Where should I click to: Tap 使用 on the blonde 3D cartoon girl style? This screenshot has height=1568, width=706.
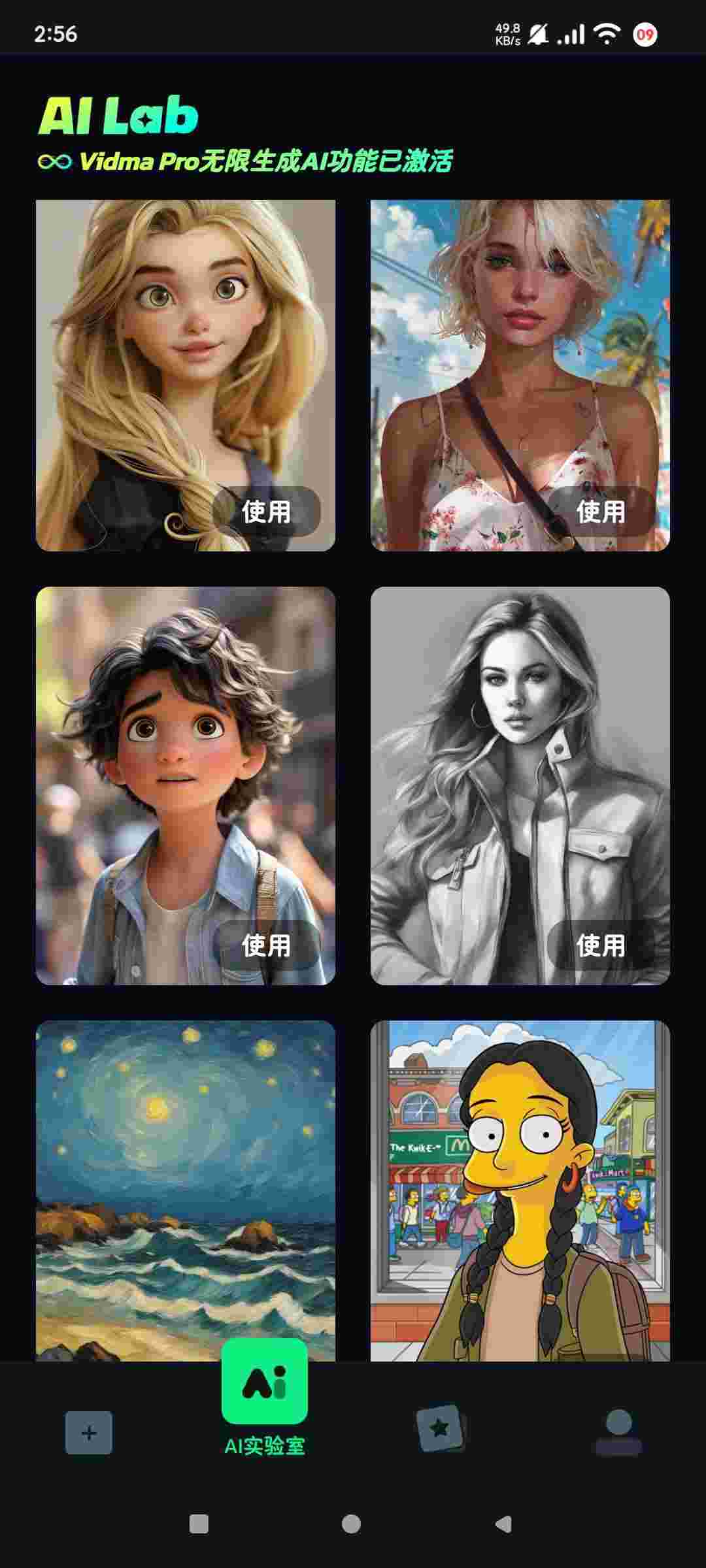tap(266, 512)
